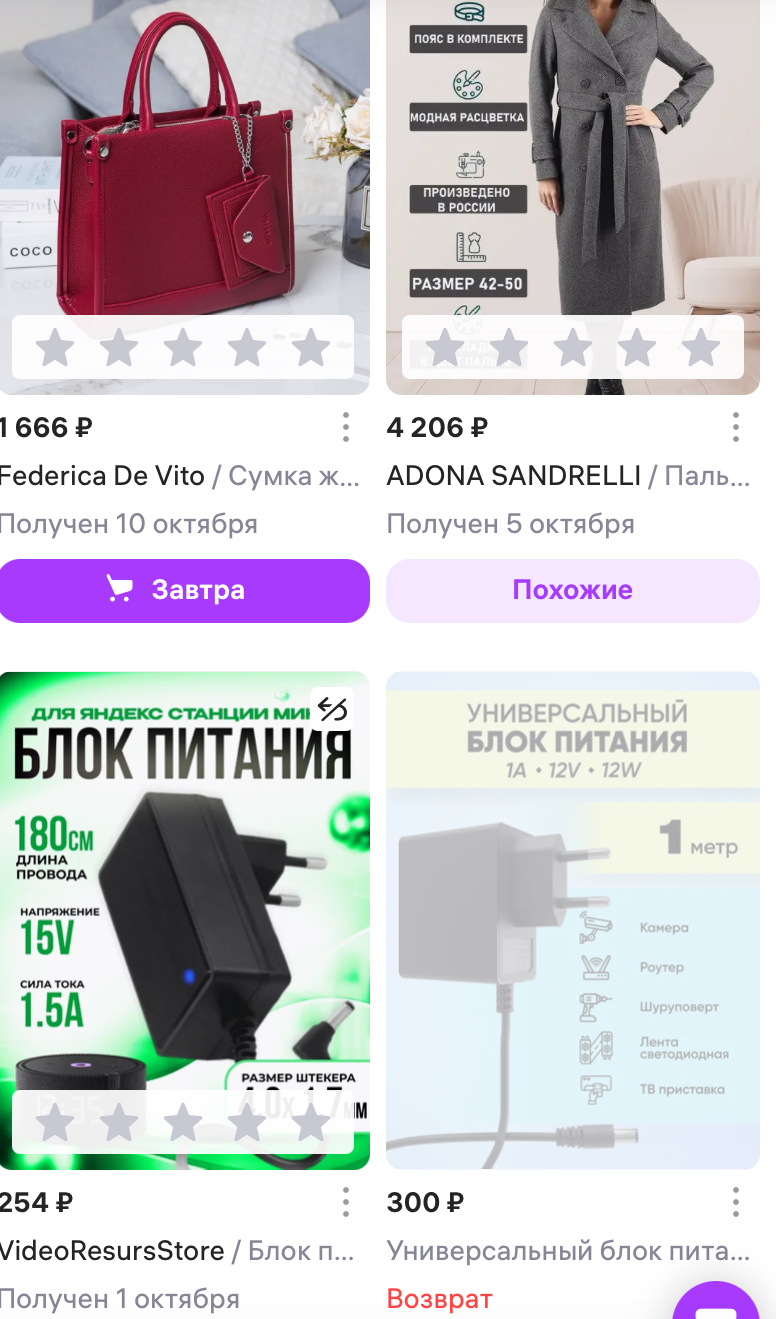Rate the VideoResursStore power supply one star
The width and height of the screenshot is (776, 1319).
tap(55, 1122)
